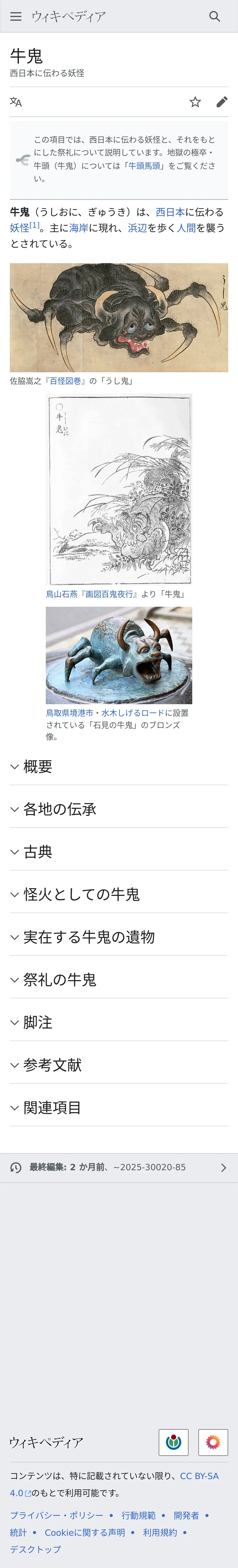This screenshot has height=1568, width=238.
Task: Expand the 古典 section
Action: tap(119, 852)
